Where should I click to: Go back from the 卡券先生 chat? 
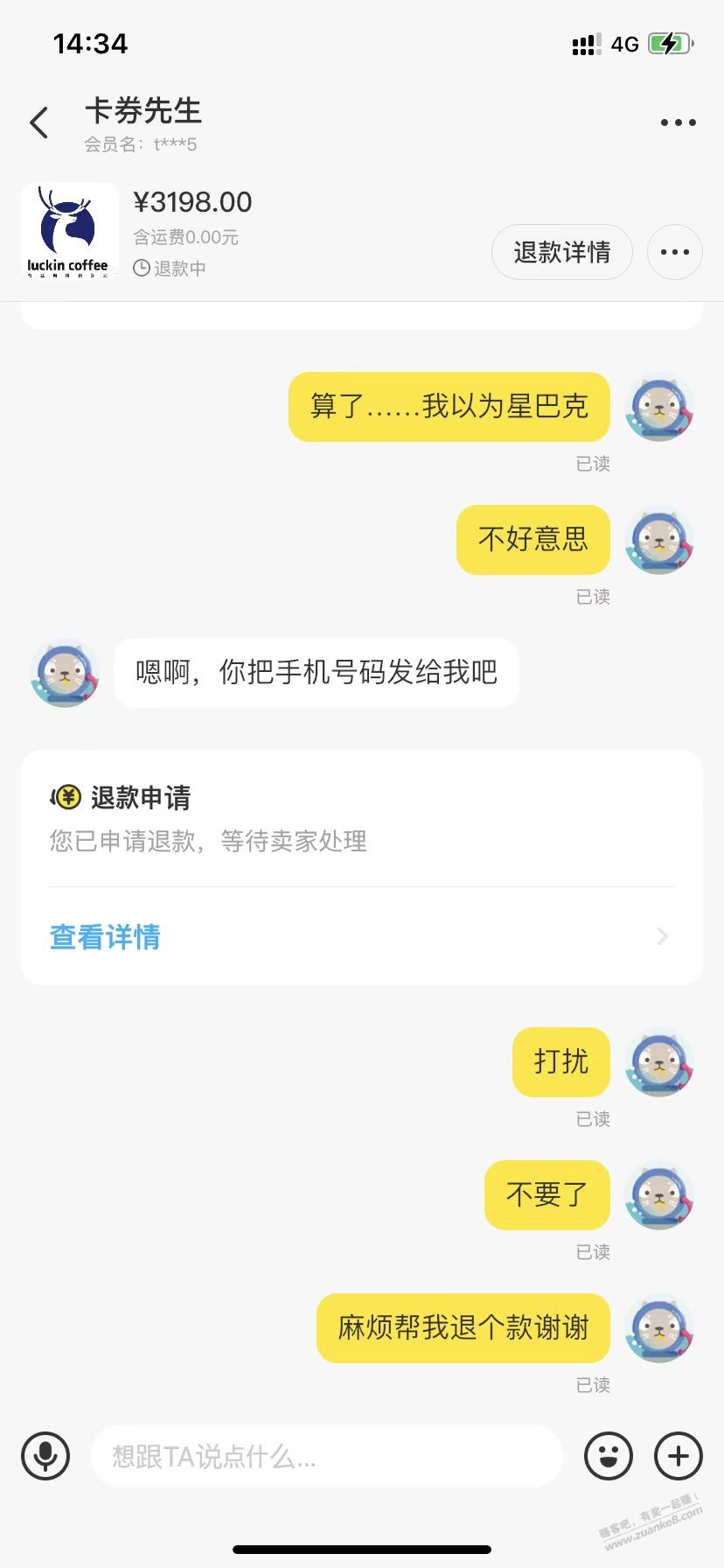pyautogui.click(x=39, y=123)
